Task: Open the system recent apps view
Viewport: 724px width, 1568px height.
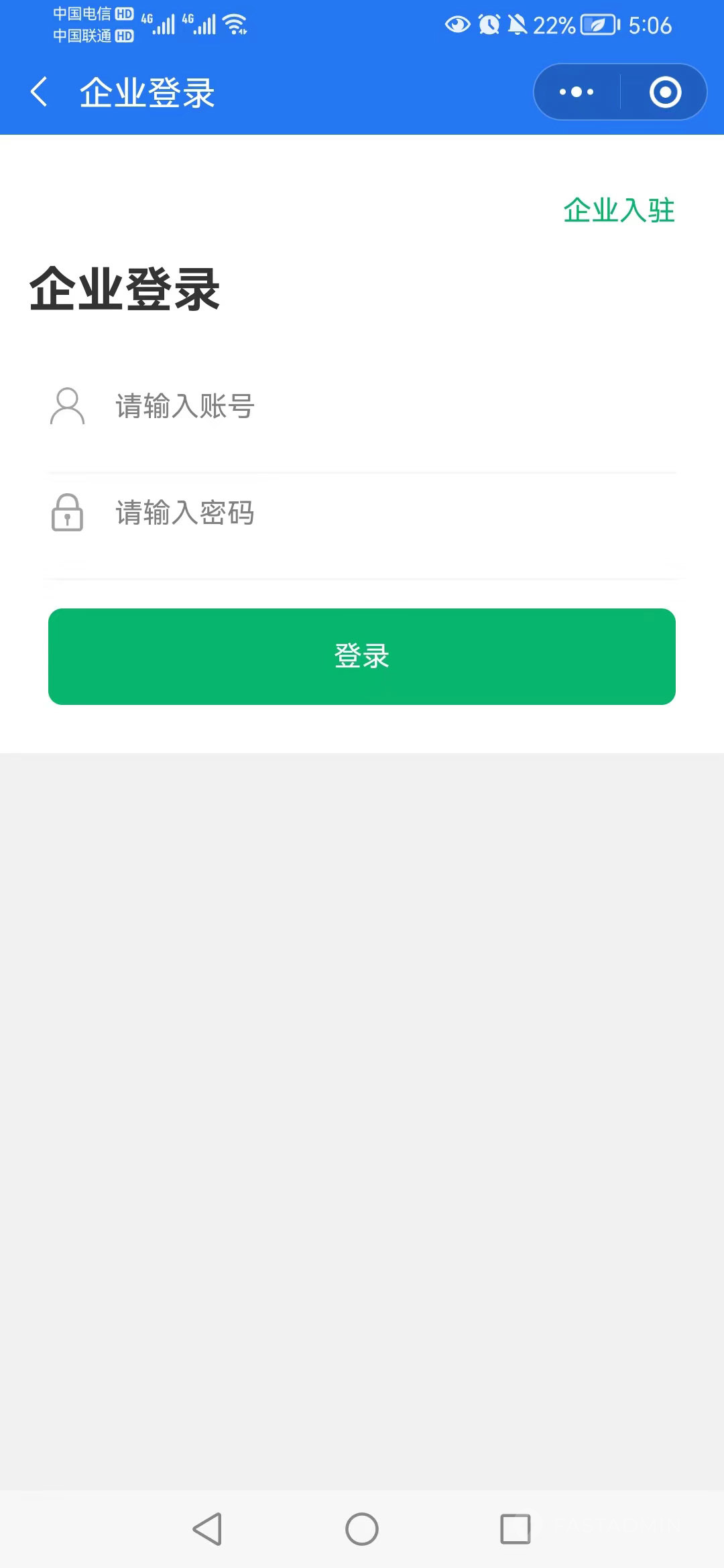Action: coord(516,1529)
